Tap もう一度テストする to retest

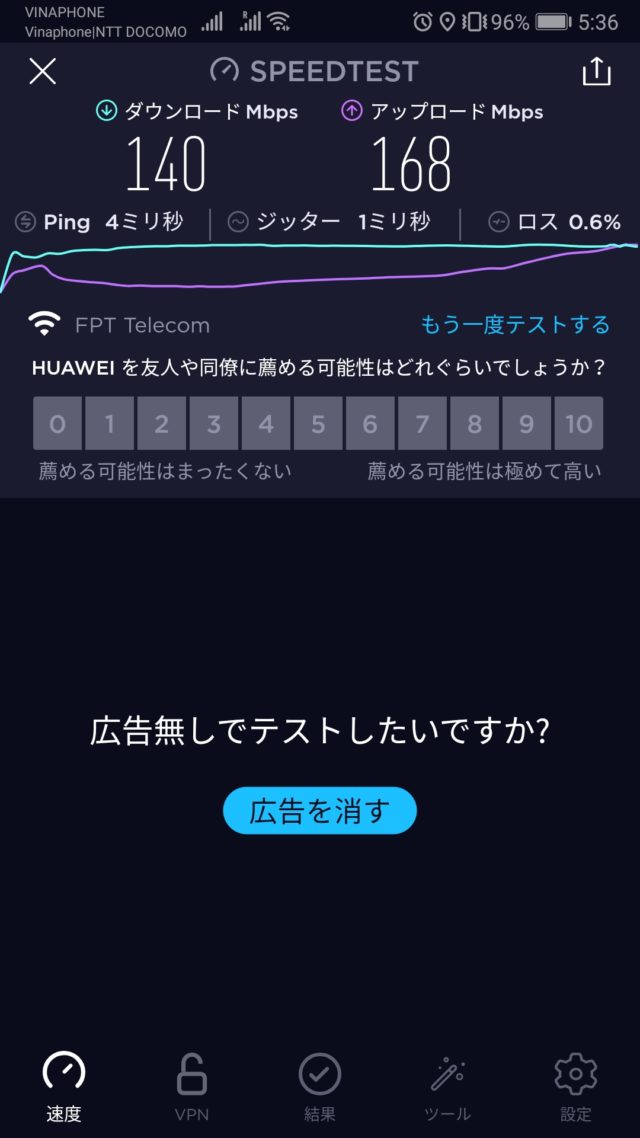515,325
